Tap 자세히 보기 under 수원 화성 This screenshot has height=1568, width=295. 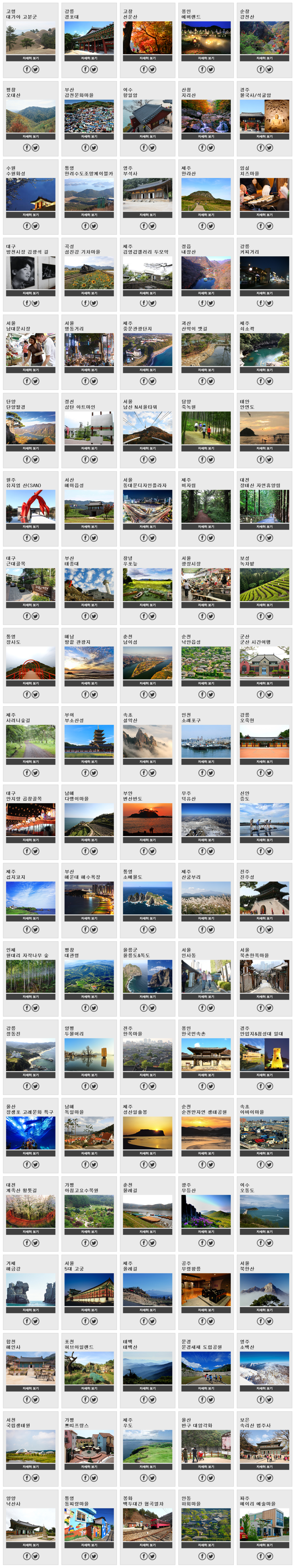pyautogui.click(x=30, y=215)
